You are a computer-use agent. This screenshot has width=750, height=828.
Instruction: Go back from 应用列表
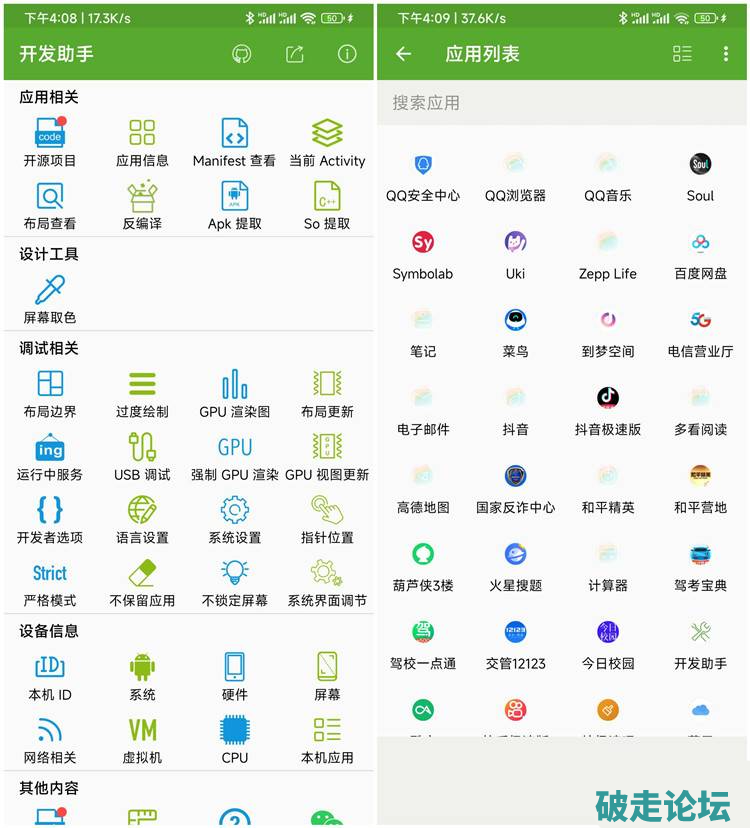click(x=404, y=54)
